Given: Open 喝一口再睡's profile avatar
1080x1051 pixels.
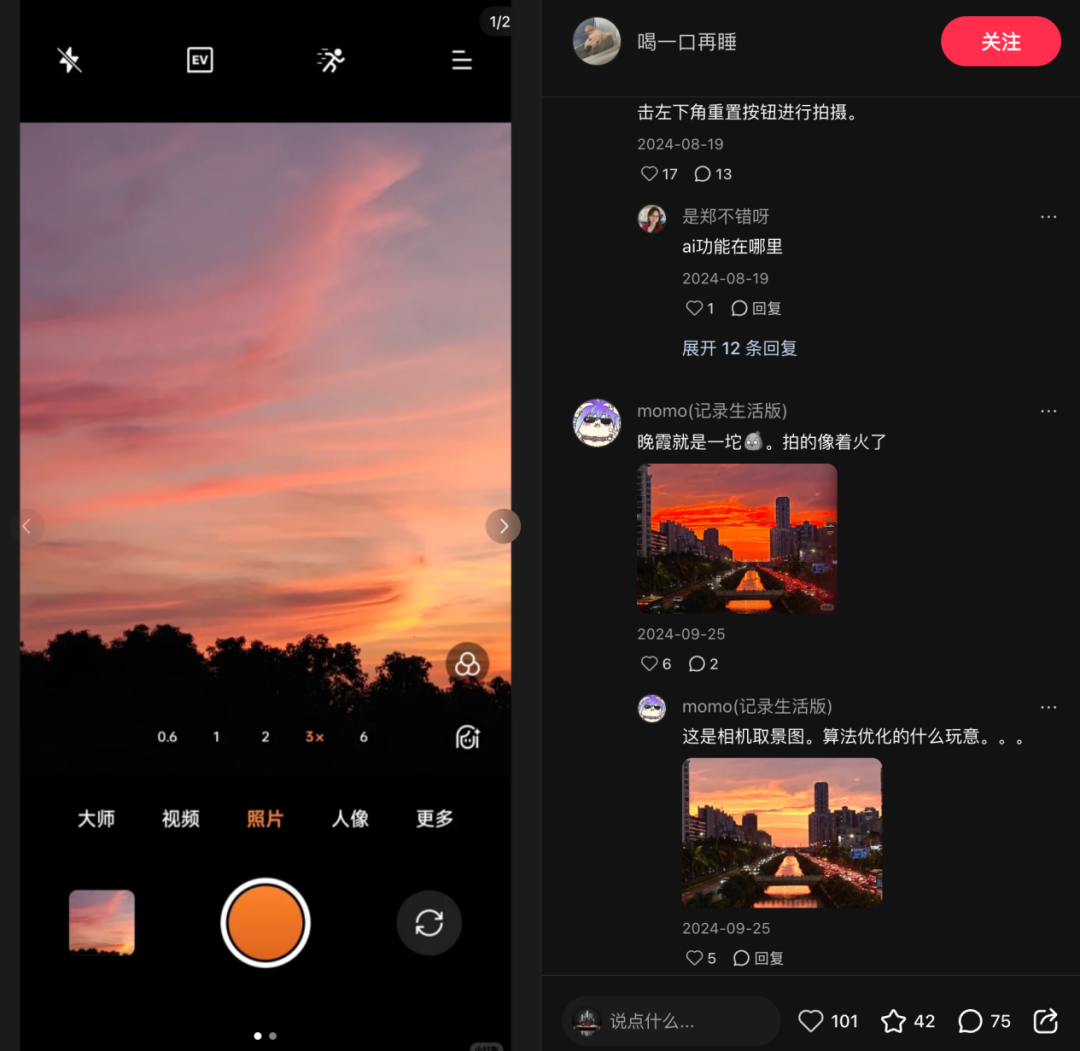Looking at the screenshot, I should pyautogui.click(x=596, y=42).
